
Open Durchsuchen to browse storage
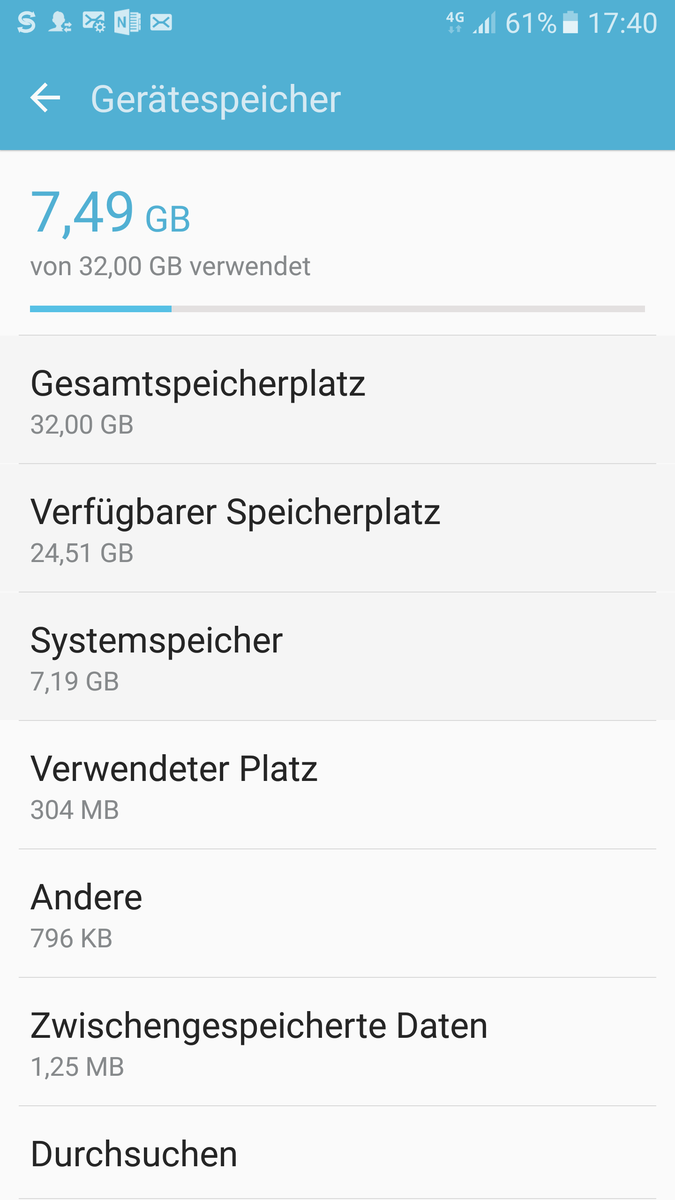pos(337,1154)
